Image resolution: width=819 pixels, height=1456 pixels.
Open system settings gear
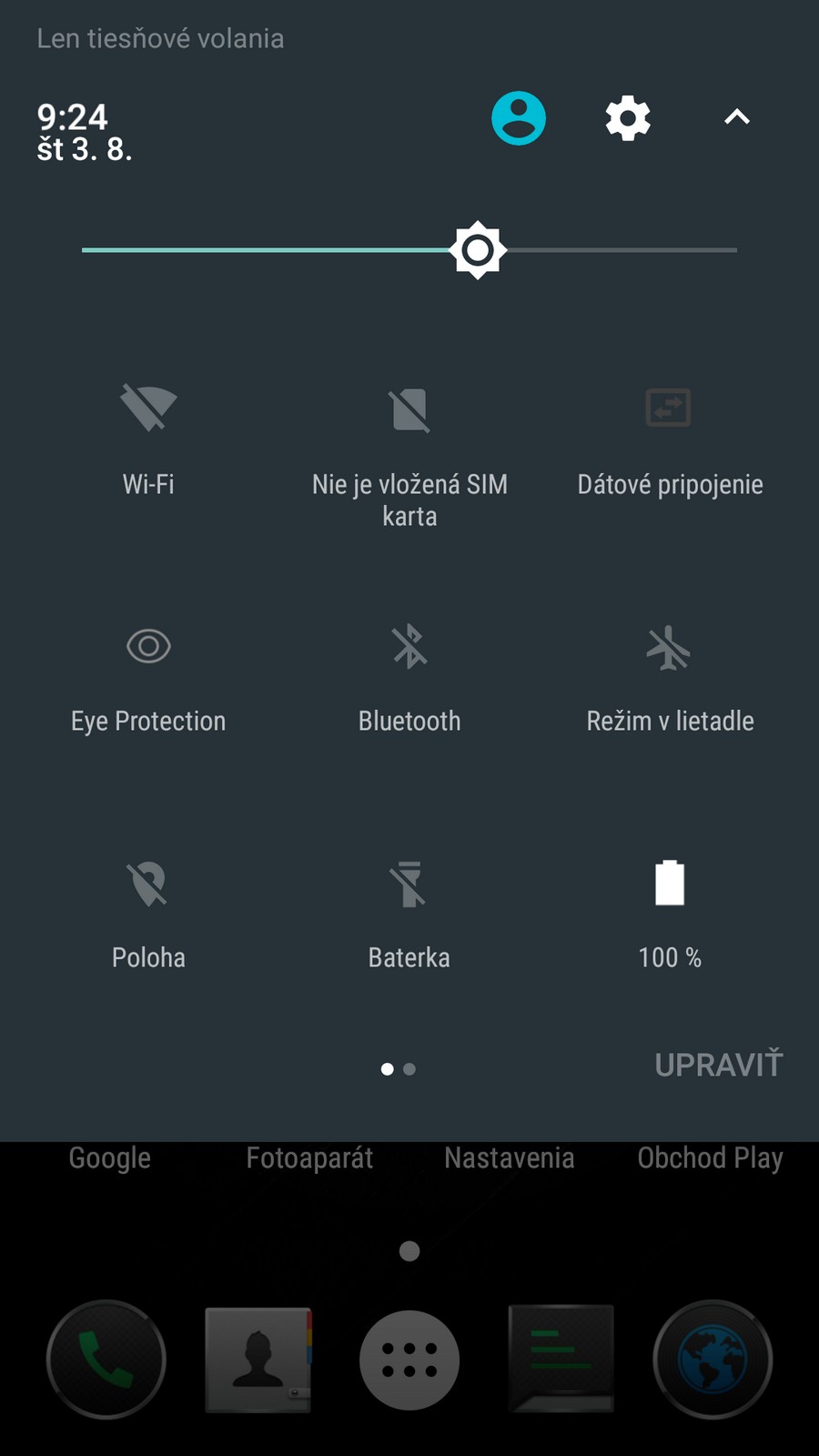click(628, 118)
